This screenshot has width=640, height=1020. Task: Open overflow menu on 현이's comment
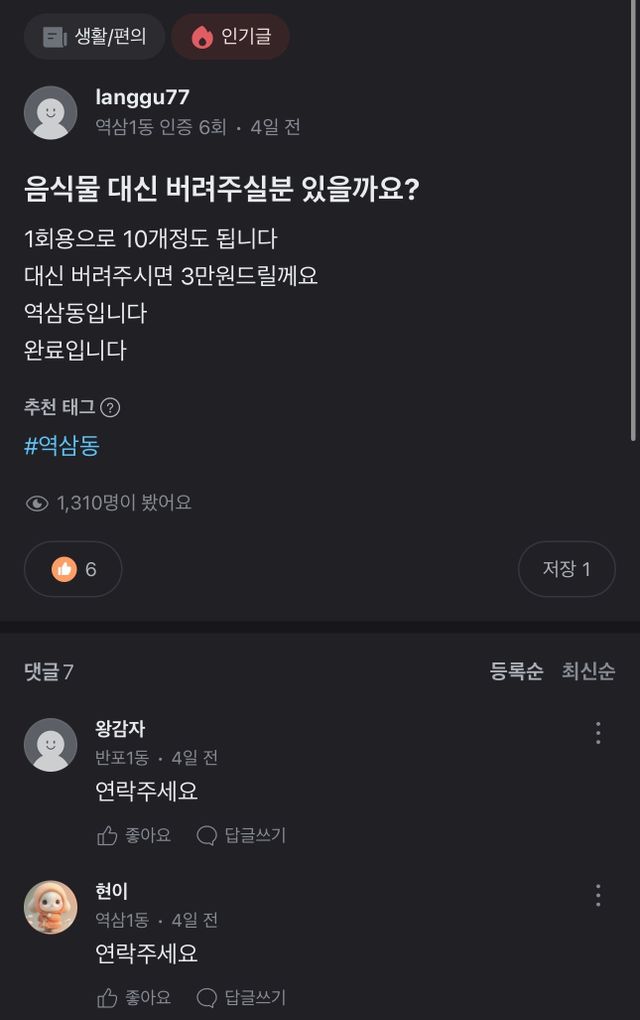(598, 895)
